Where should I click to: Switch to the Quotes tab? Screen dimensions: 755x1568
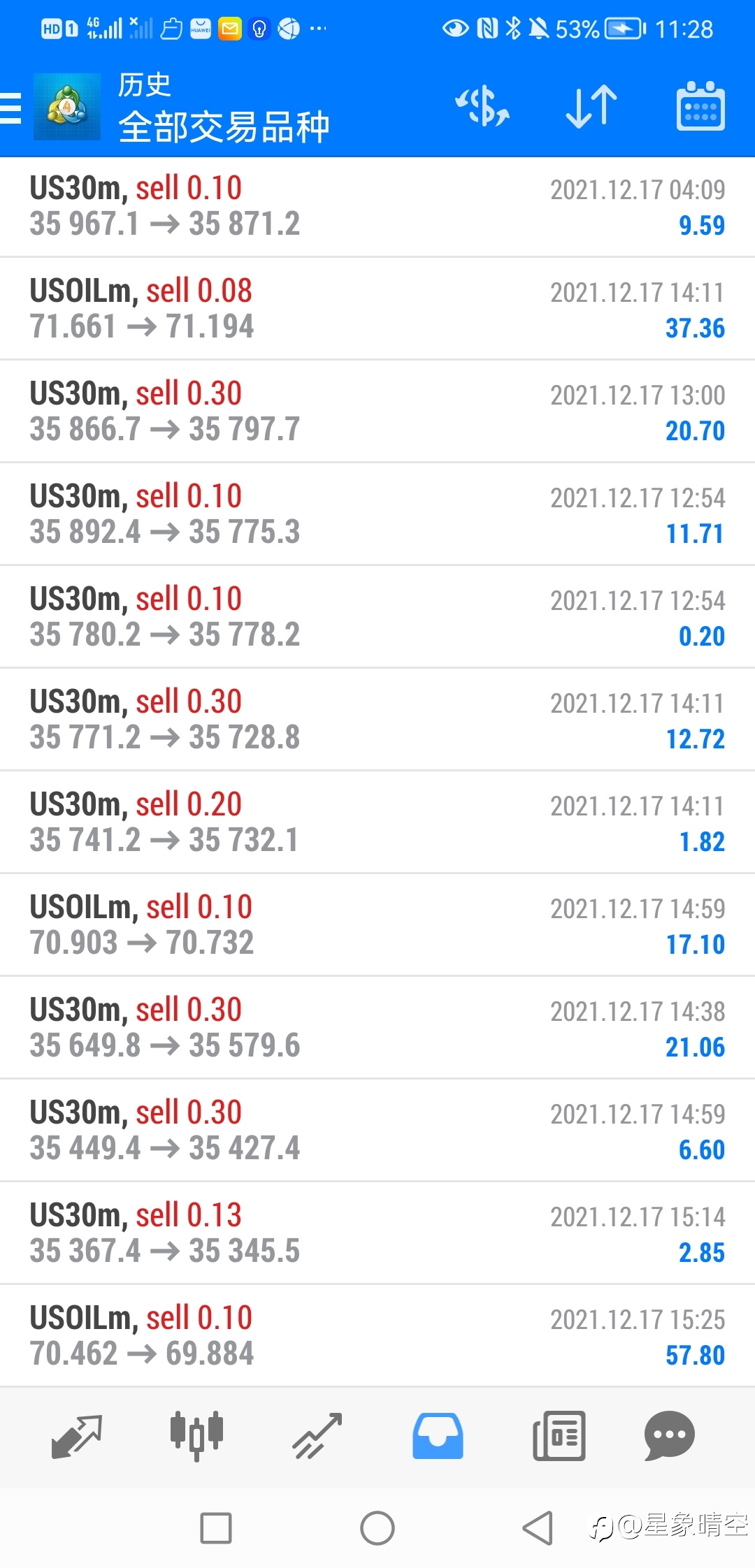(77, 1437)
